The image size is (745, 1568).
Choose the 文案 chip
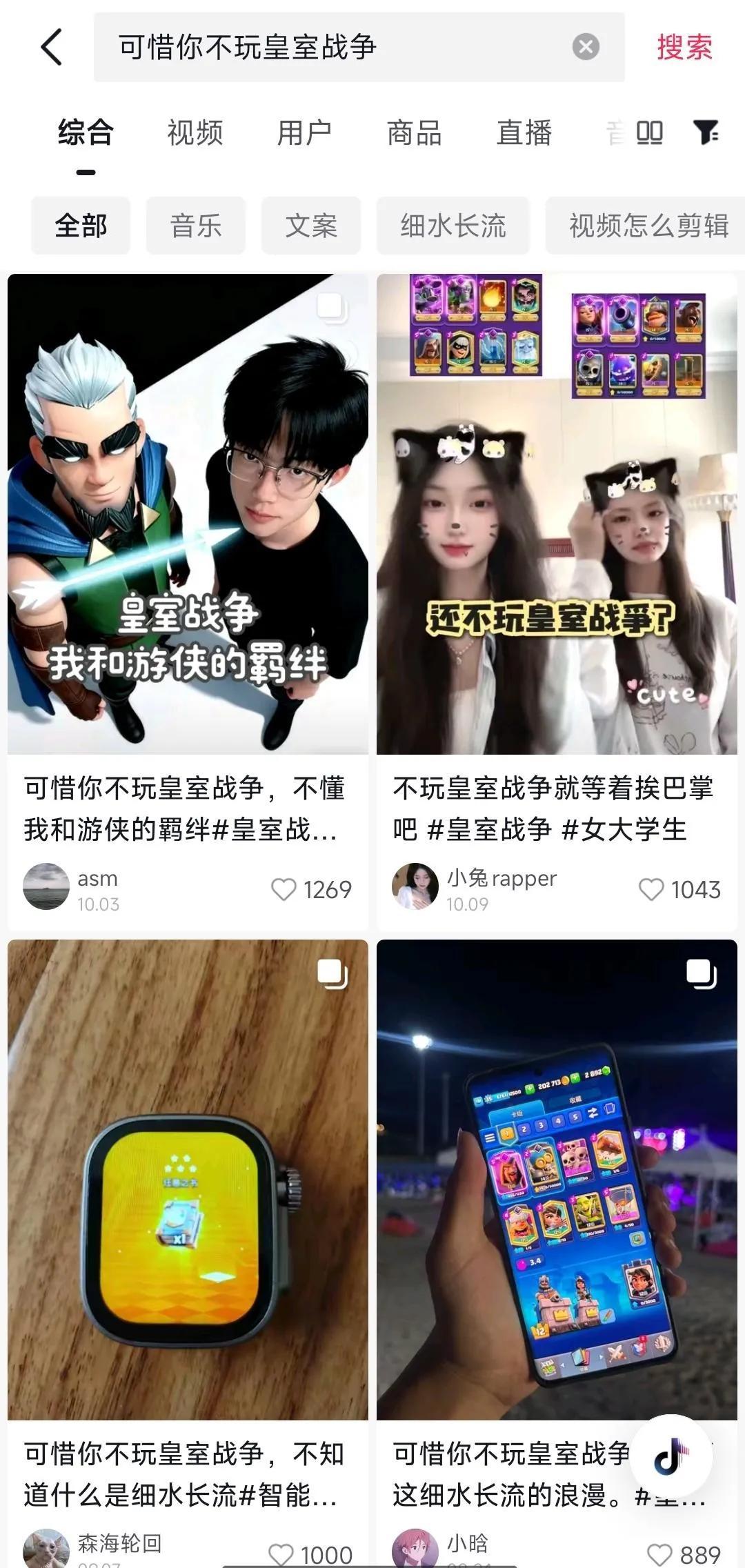(311, 226)
